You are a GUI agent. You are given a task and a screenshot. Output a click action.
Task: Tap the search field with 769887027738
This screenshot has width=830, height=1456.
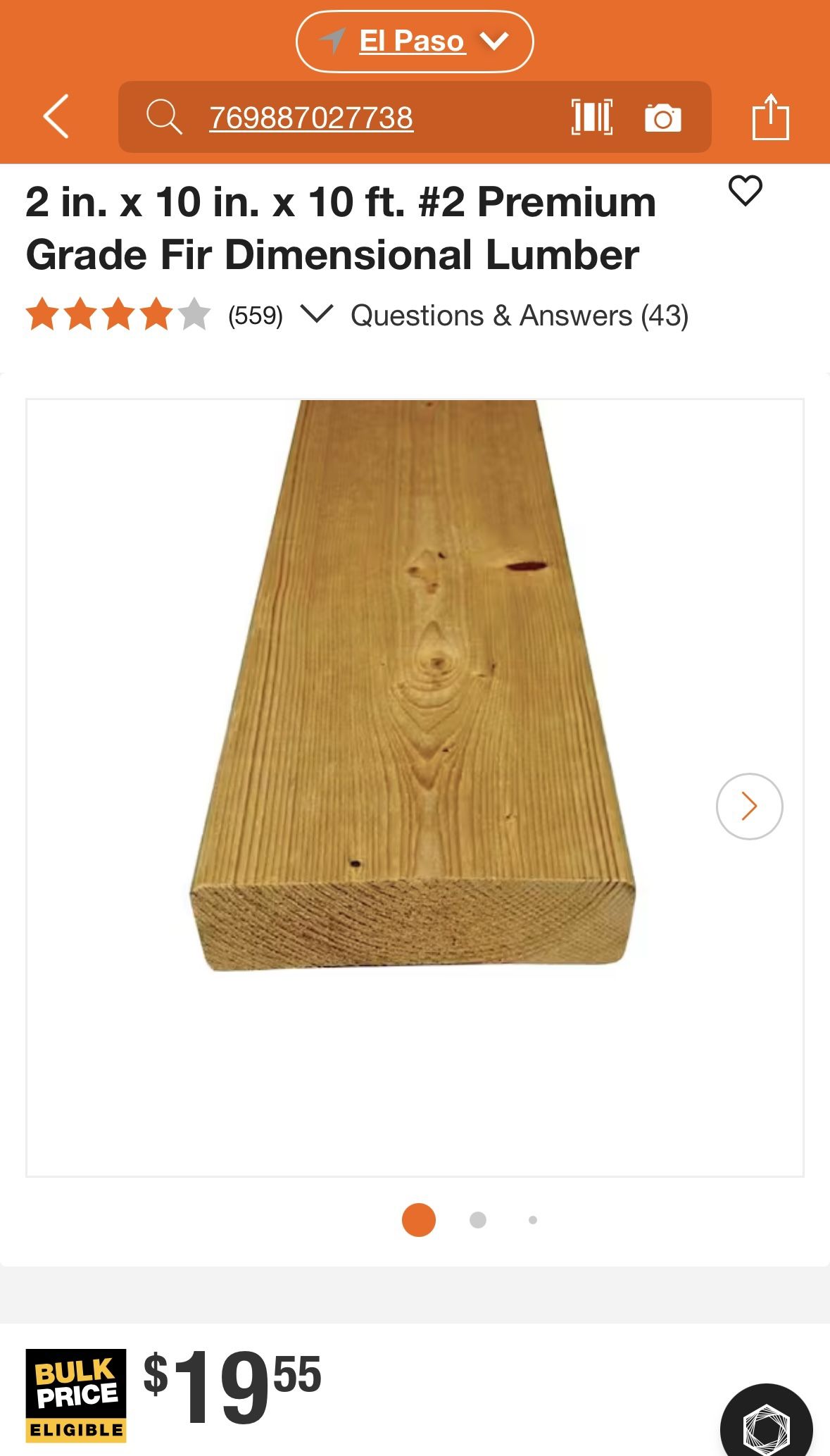tap(310, 118)
